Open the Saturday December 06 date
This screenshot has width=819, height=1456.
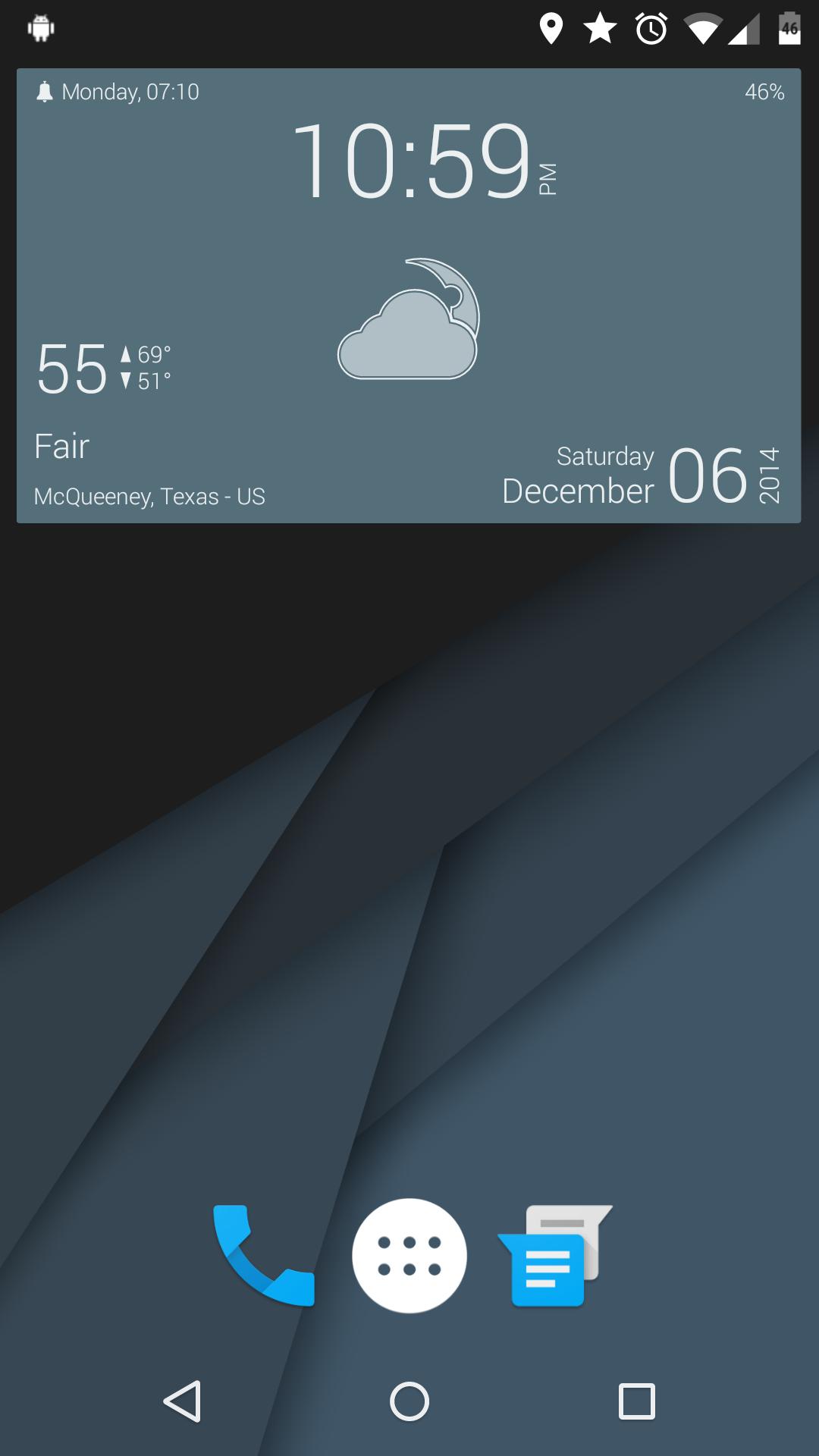tap(641, 475)
